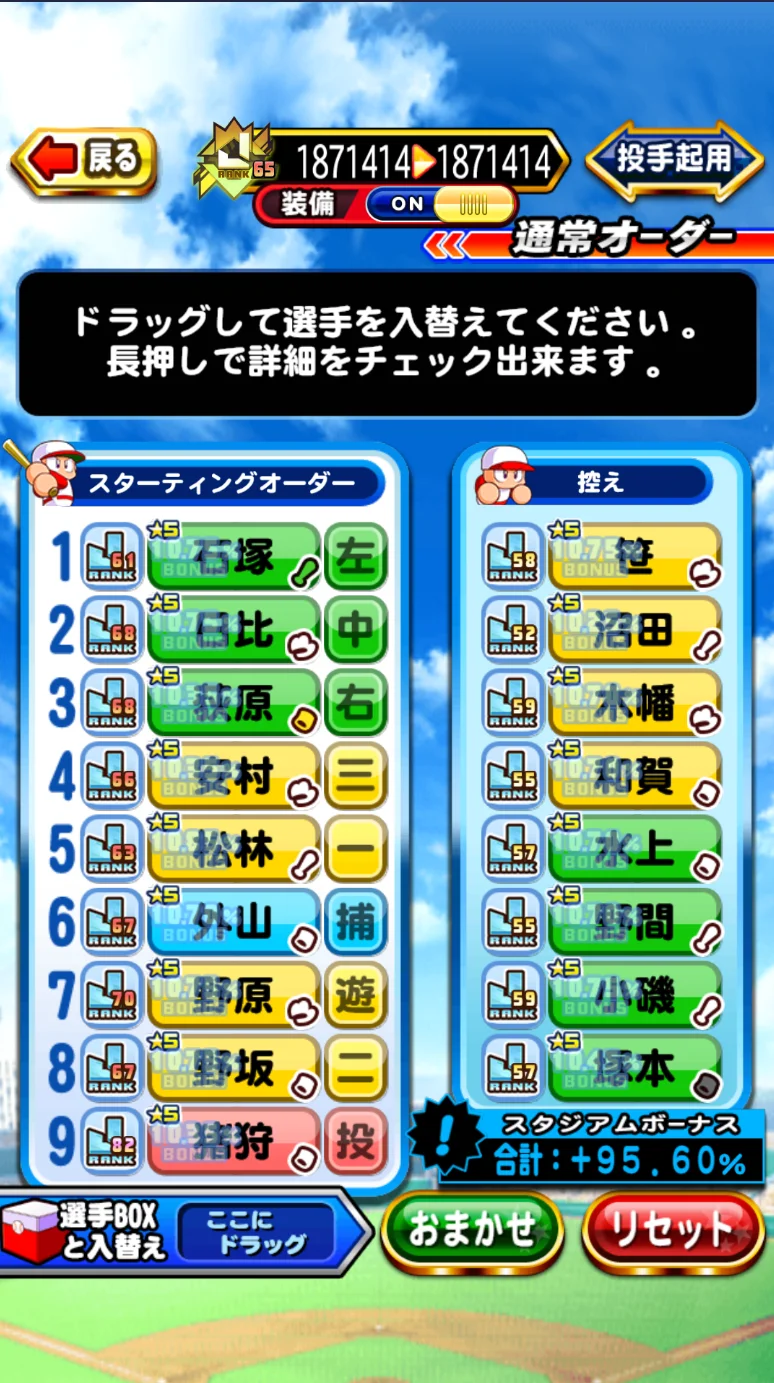Select catcher 外山
774x1383 pixels.
(233, 923)
